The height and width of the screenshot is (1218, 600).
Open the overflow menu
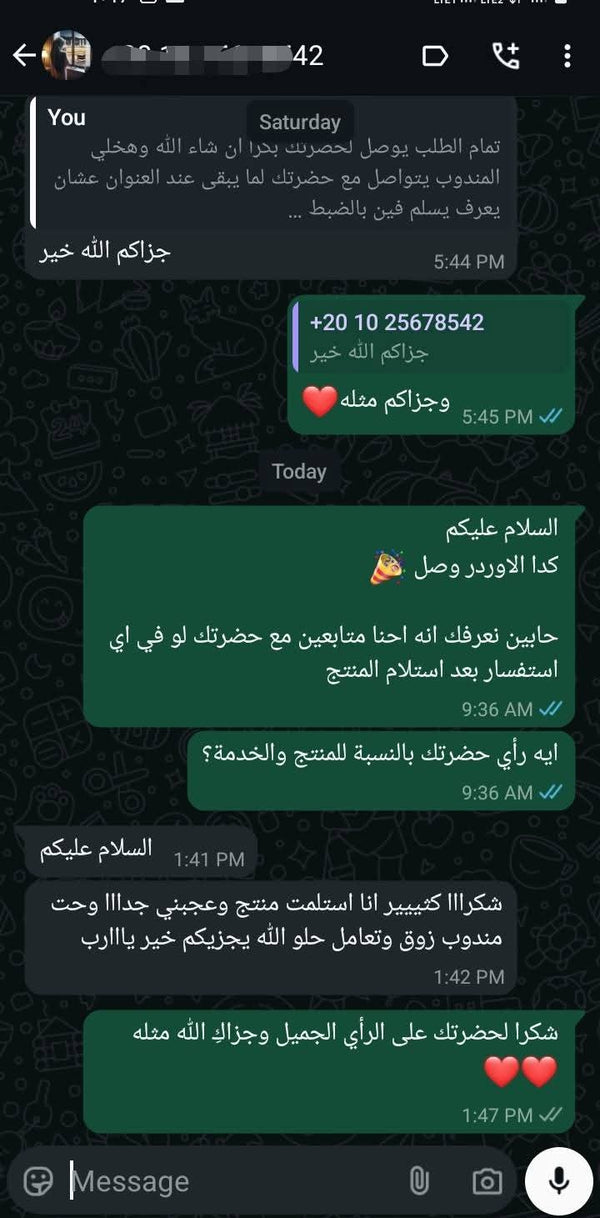tap(567, 56)
